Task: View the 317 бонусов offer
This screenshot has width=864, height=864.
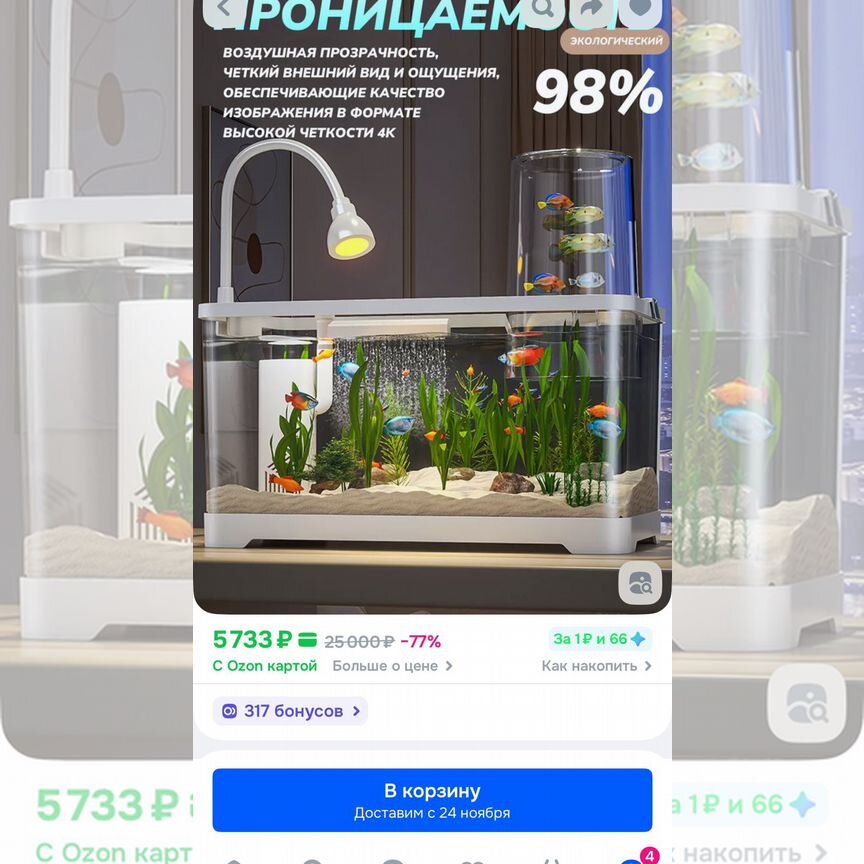Action: (290, 711)
